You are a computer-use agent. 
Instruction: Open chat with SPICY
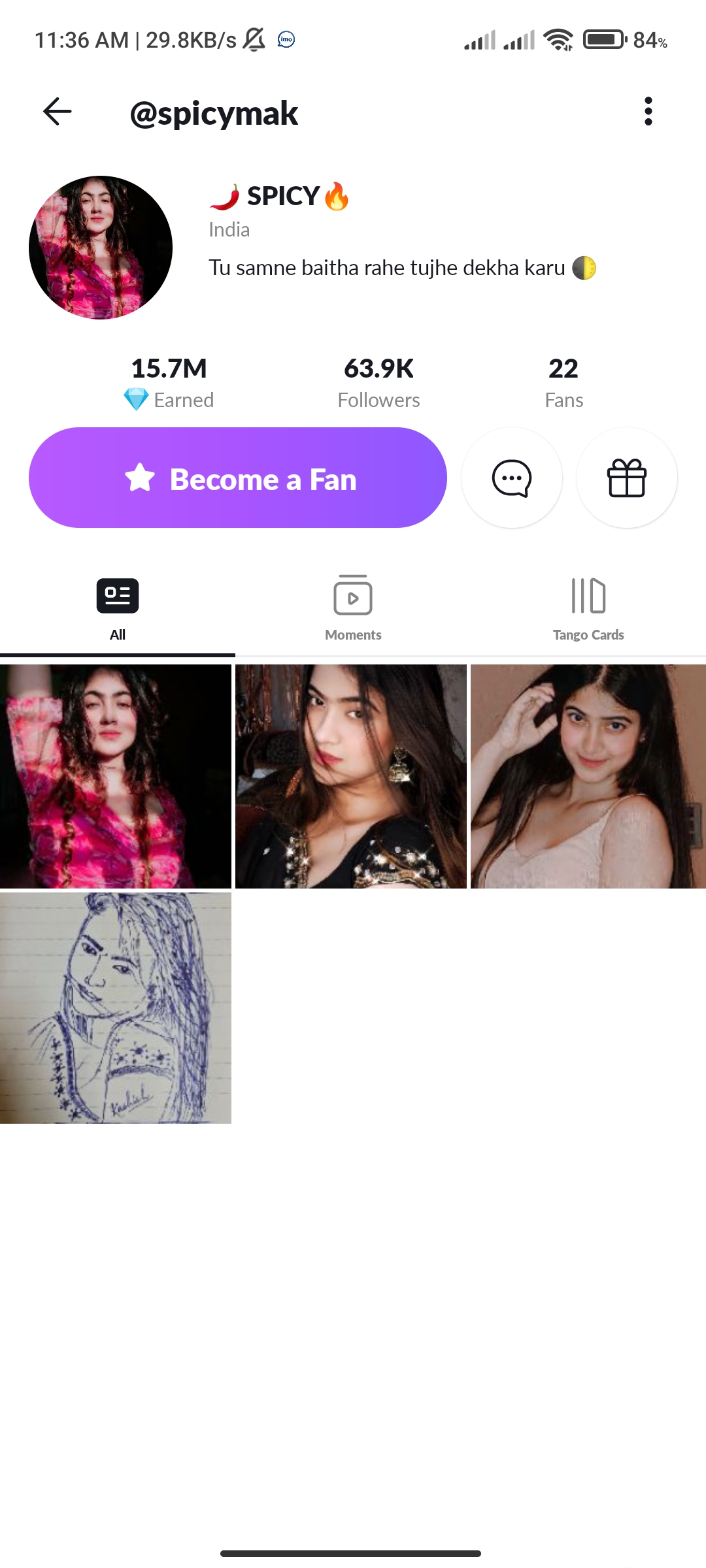(x=512, y=478)
